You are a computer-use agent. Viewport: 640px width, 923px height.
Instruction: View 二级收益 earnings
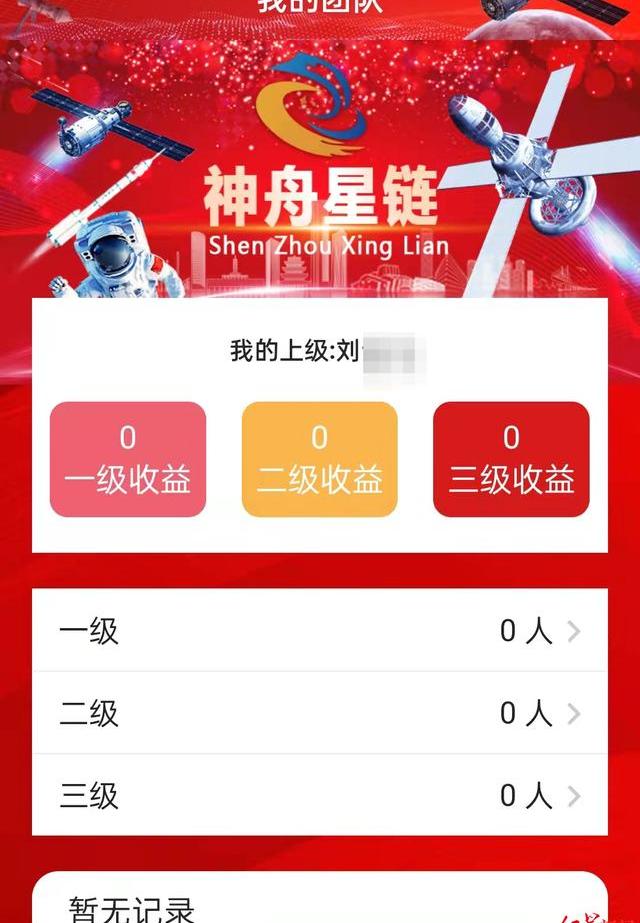[x=320, y=460]
